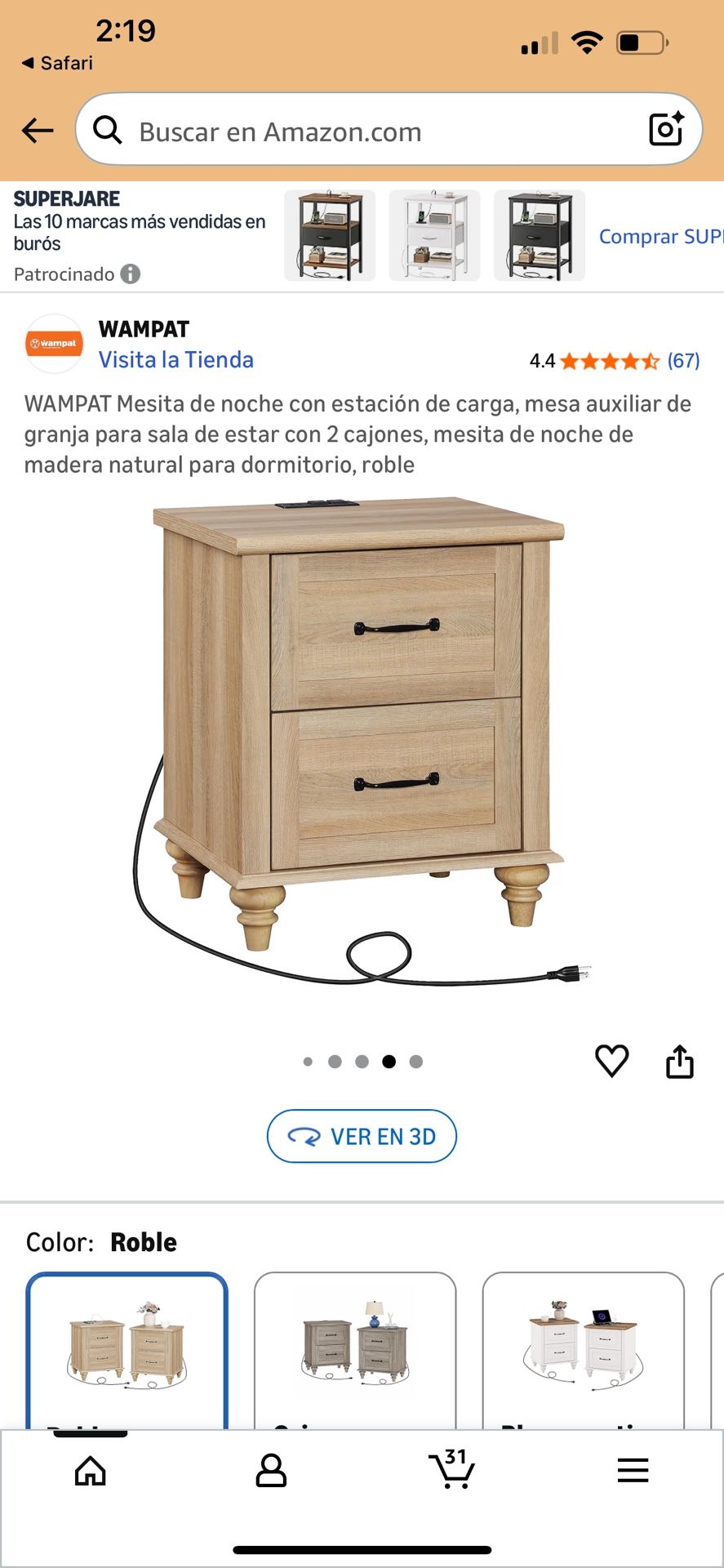Tap the Amazon search field

tap(367, 131)
